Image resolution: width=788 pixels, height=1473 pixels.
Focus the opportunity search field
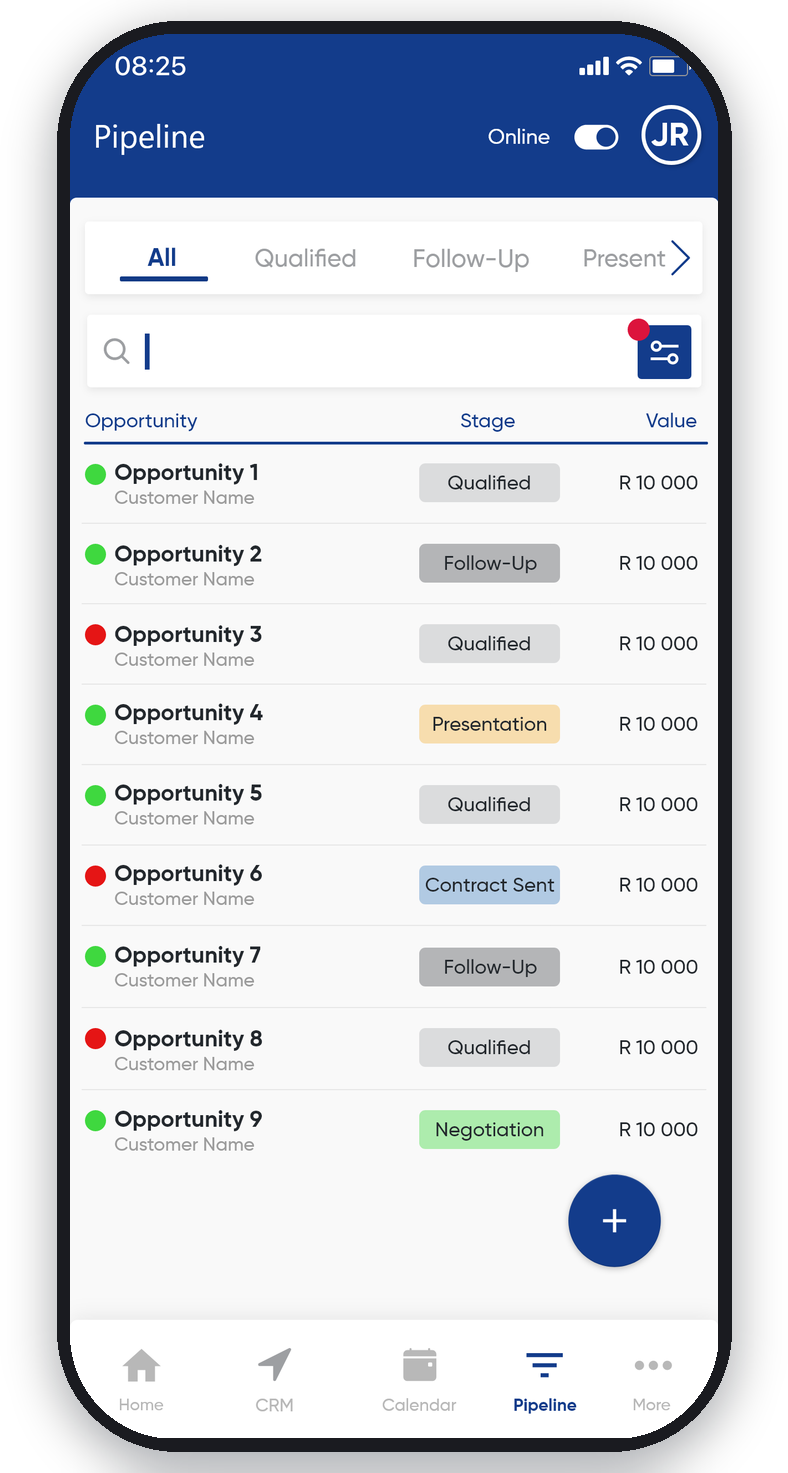(360, 351)
